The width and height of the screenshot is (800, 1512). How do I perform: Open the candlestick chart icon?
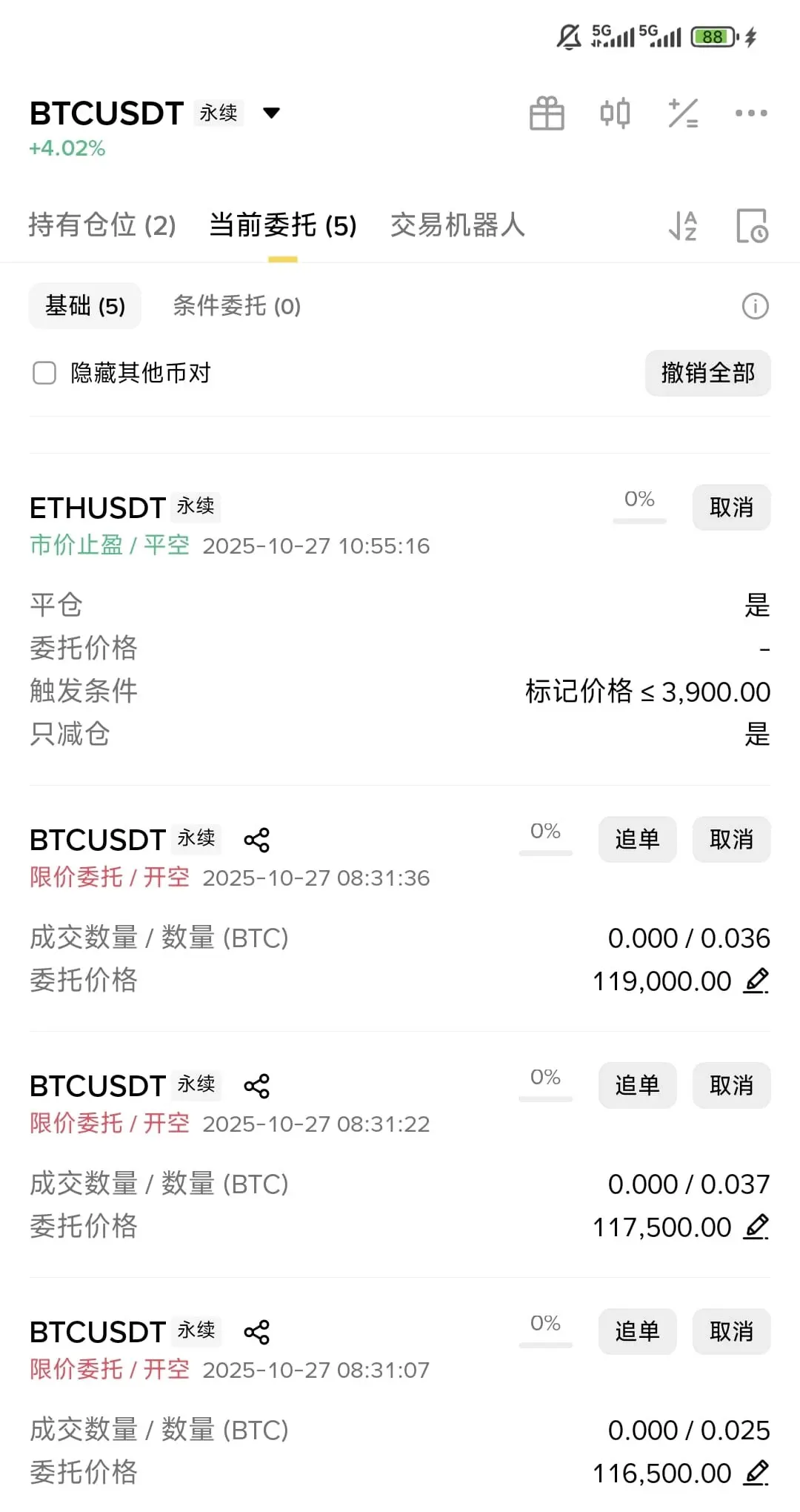[x=615, y=113]
